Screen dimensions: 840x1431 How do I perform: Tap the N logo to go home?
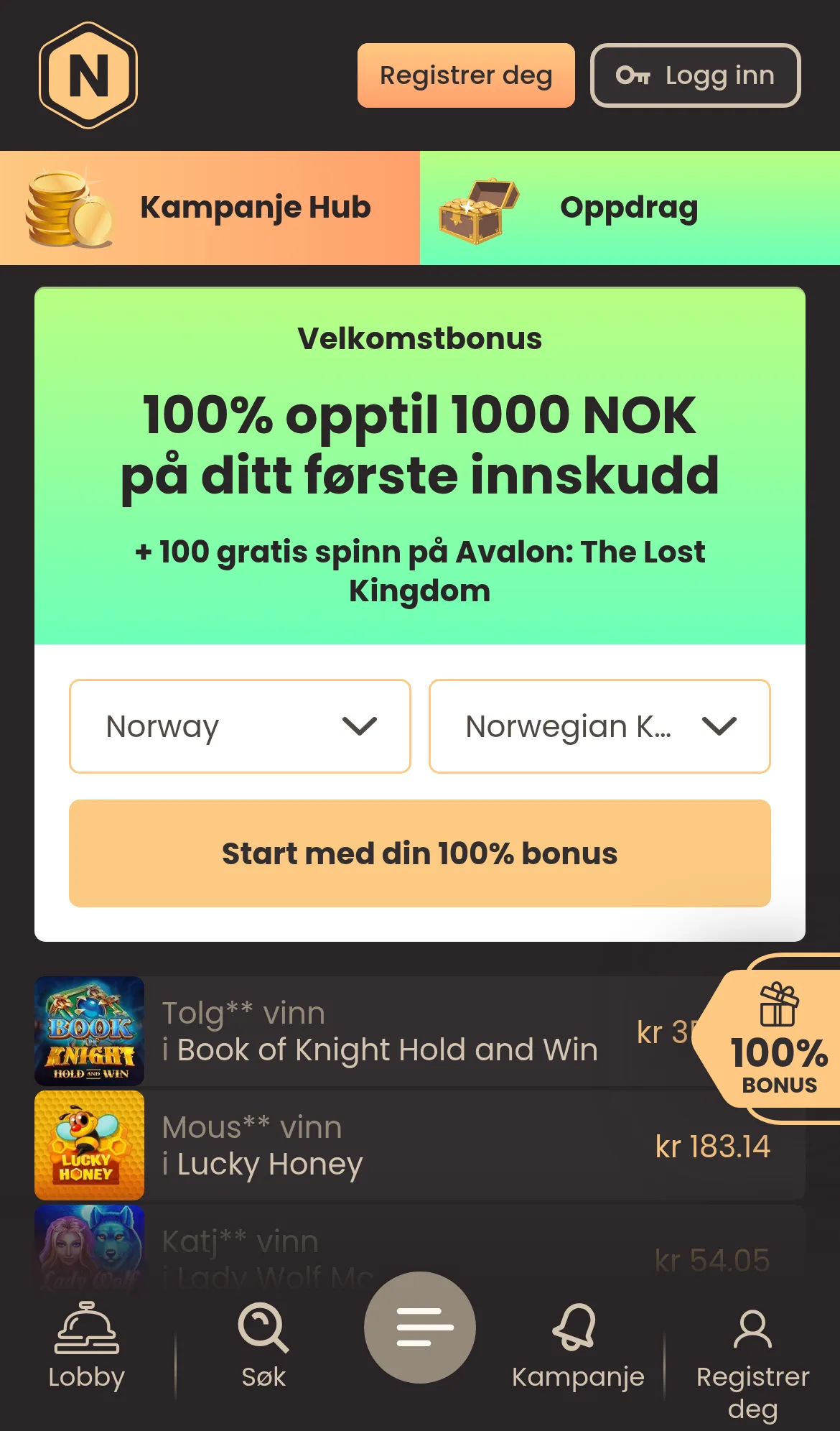(x=88, y=75)
